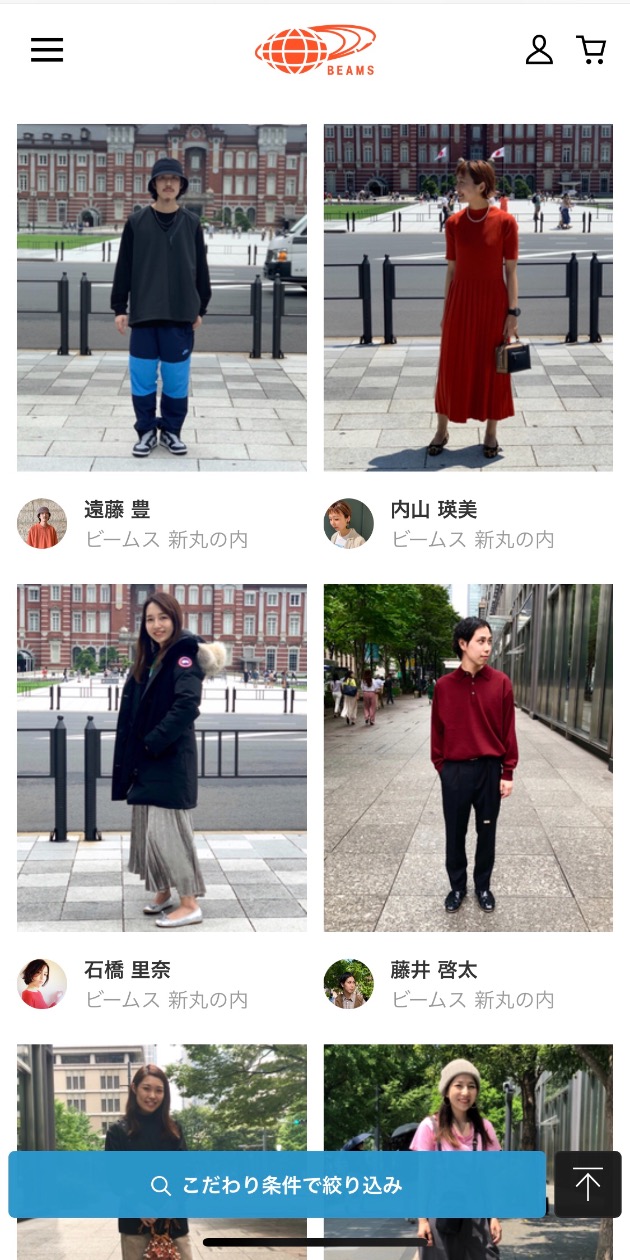Open 内山 瑛美's red dress photo
The width and height of the screenshot is (630, 1260).
pos(468,297)
